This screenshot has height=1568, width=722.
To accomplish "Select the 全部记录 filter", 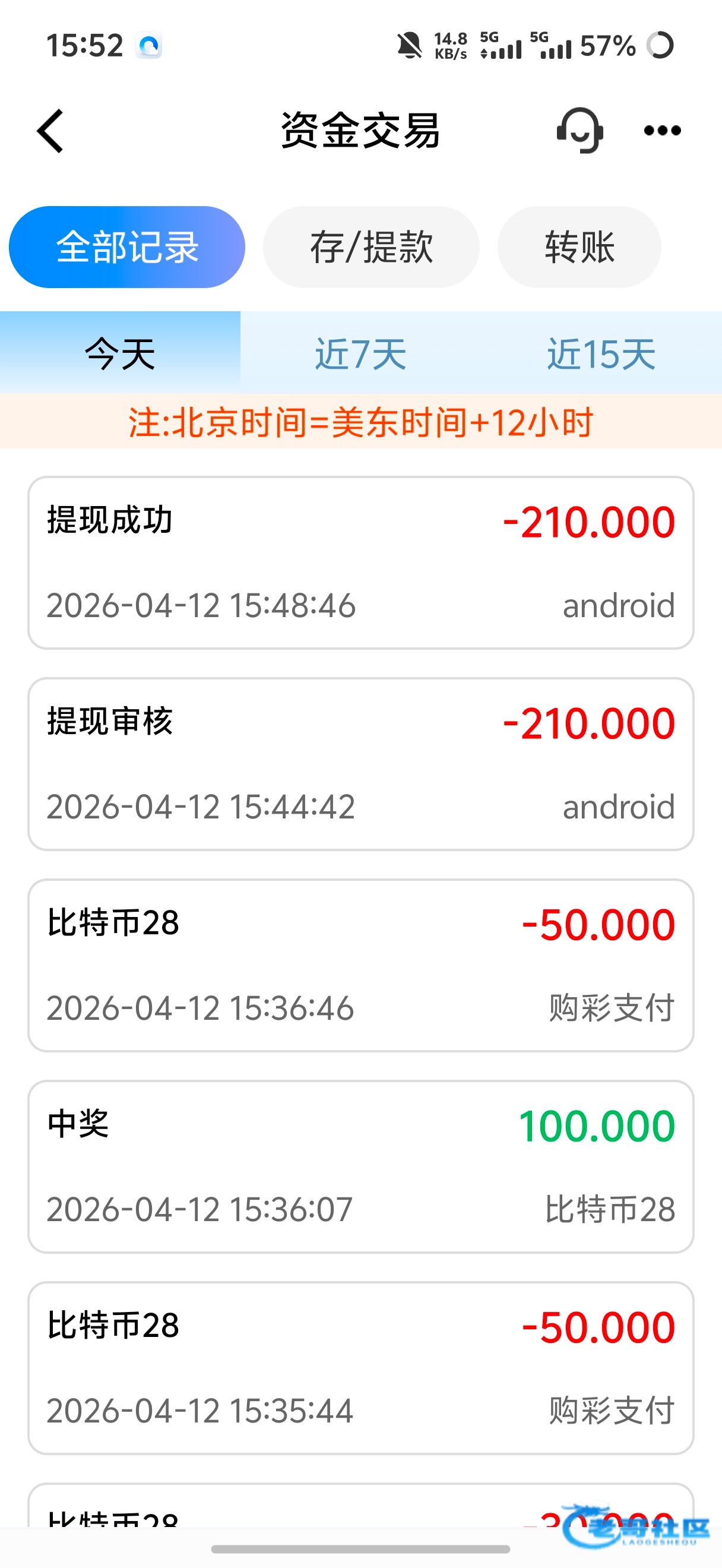I will [x=126, y=247].
